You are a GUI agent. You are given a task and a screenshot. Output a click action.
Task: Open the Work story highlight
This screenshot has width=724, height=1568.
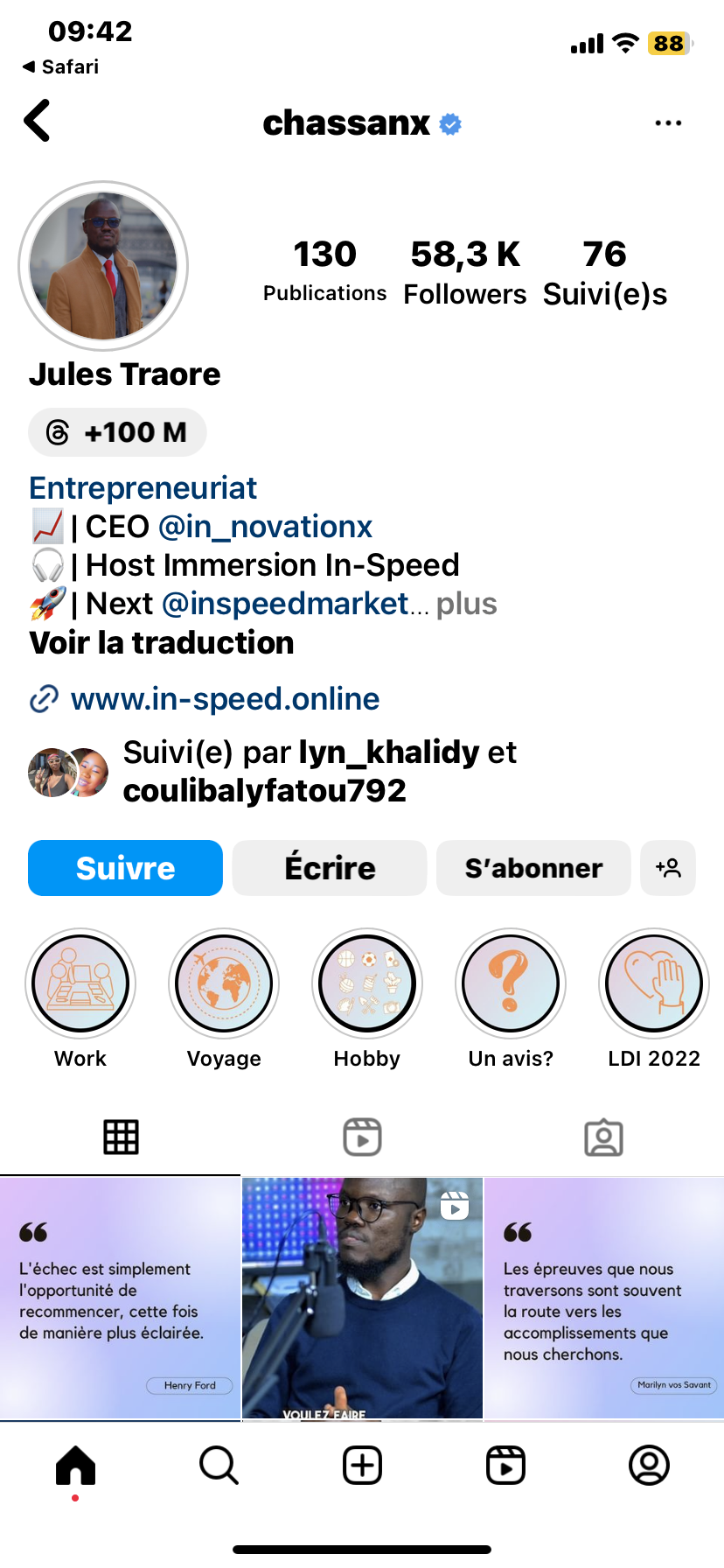pyautogui.click(x=80, y=983)
